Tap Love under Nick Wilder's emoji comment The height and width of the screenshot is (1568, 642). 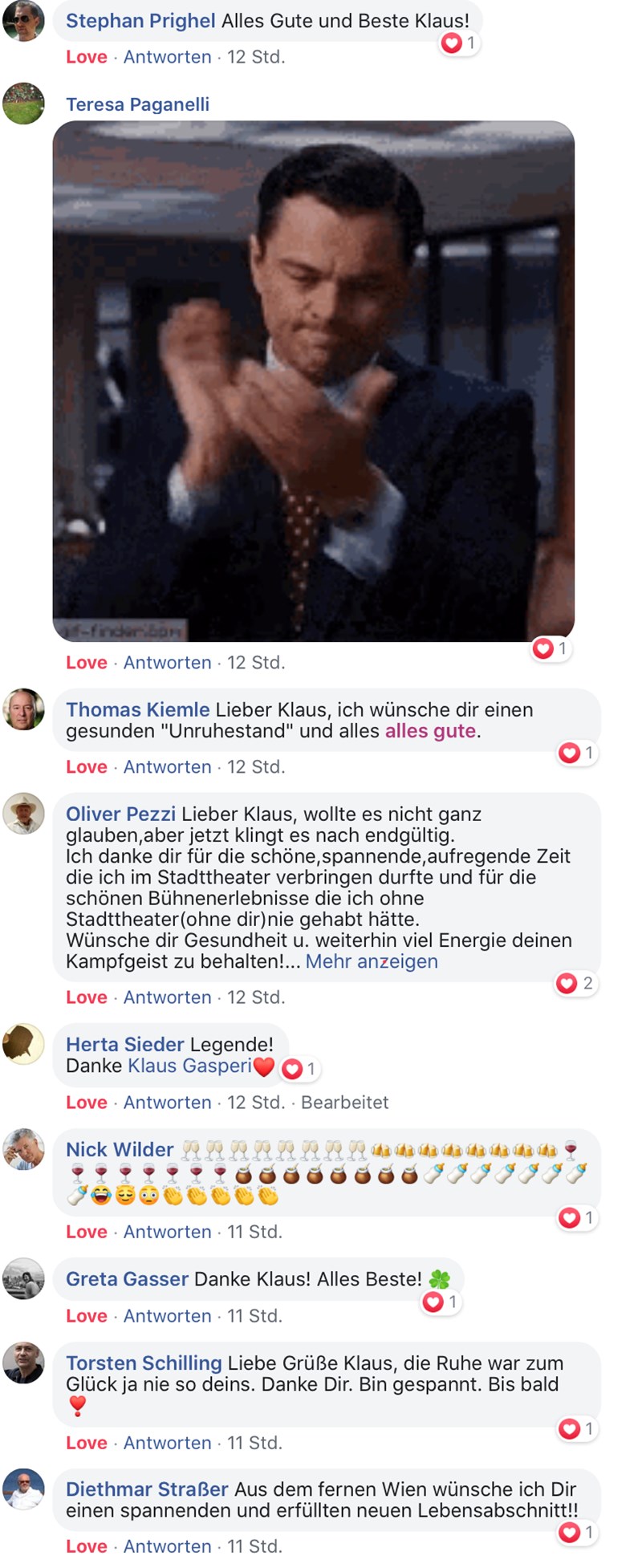coord(87,1232)
